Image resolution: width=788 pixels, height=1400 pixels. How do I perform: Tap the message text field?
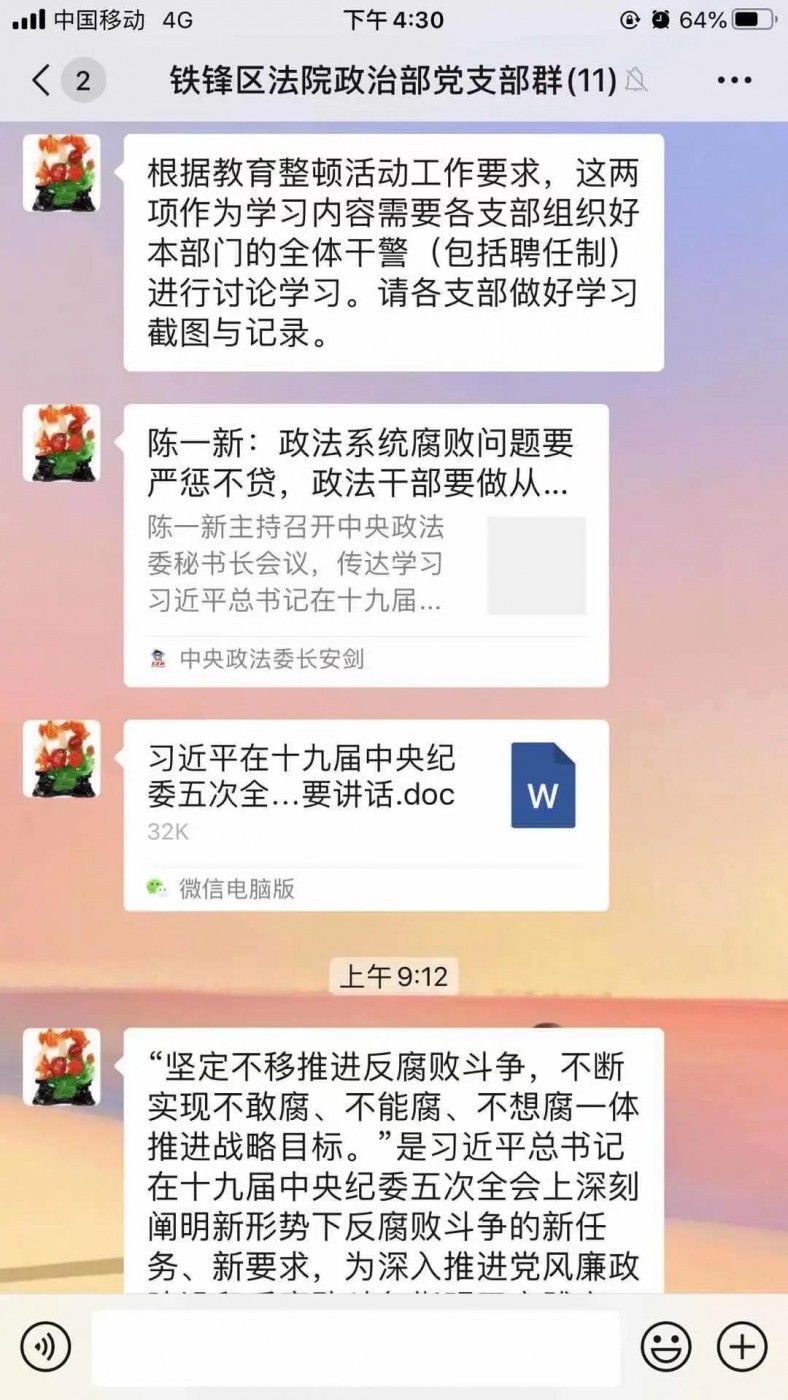point(355,1347)
